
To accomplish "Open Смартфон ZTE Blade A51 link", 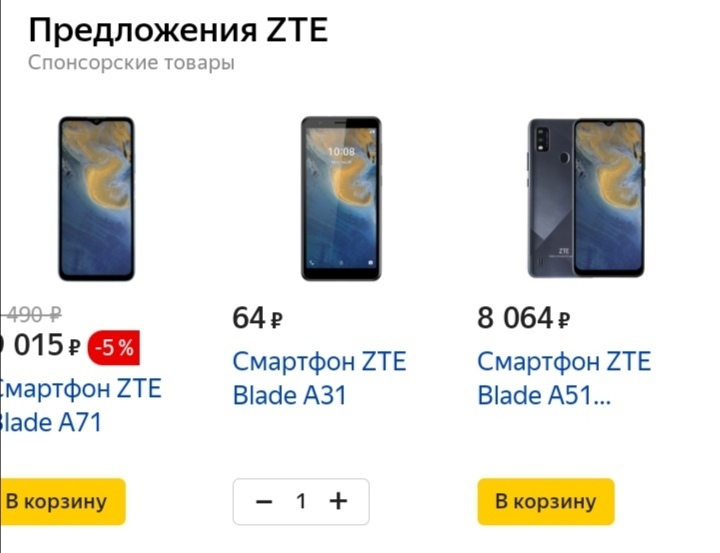I will click(563, 377).
